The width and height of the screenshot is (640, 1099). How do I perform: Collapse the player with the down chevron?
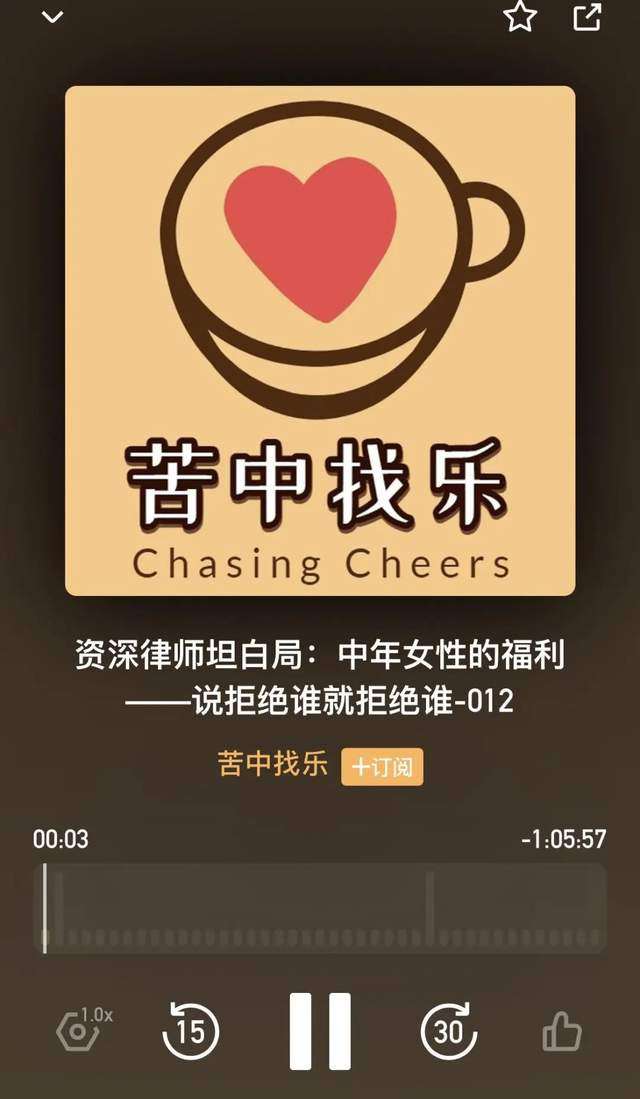tap(52, 17)
